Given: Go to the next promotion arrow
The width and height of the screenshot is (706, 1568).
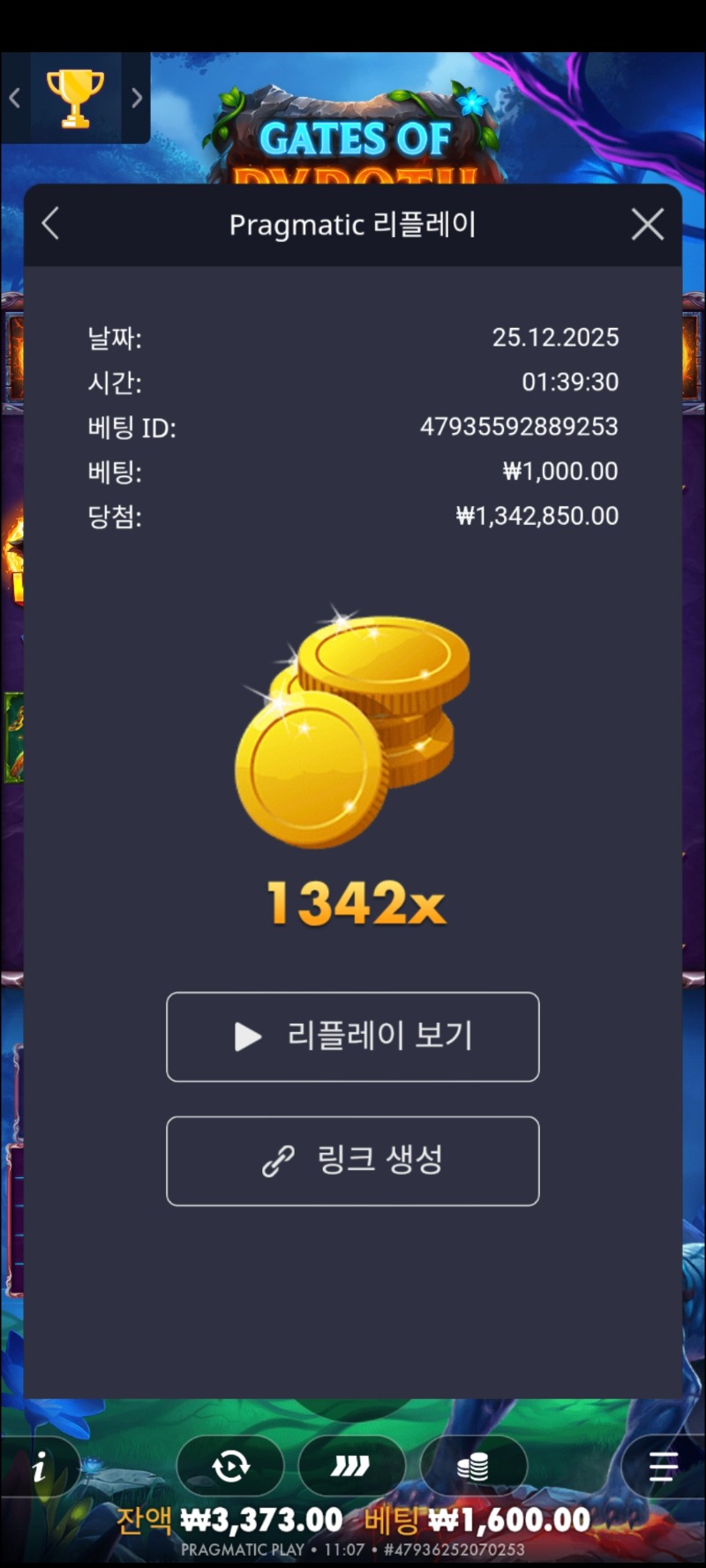Looking at the screenshot, I should pyautogui.click(x=137, y=98).
